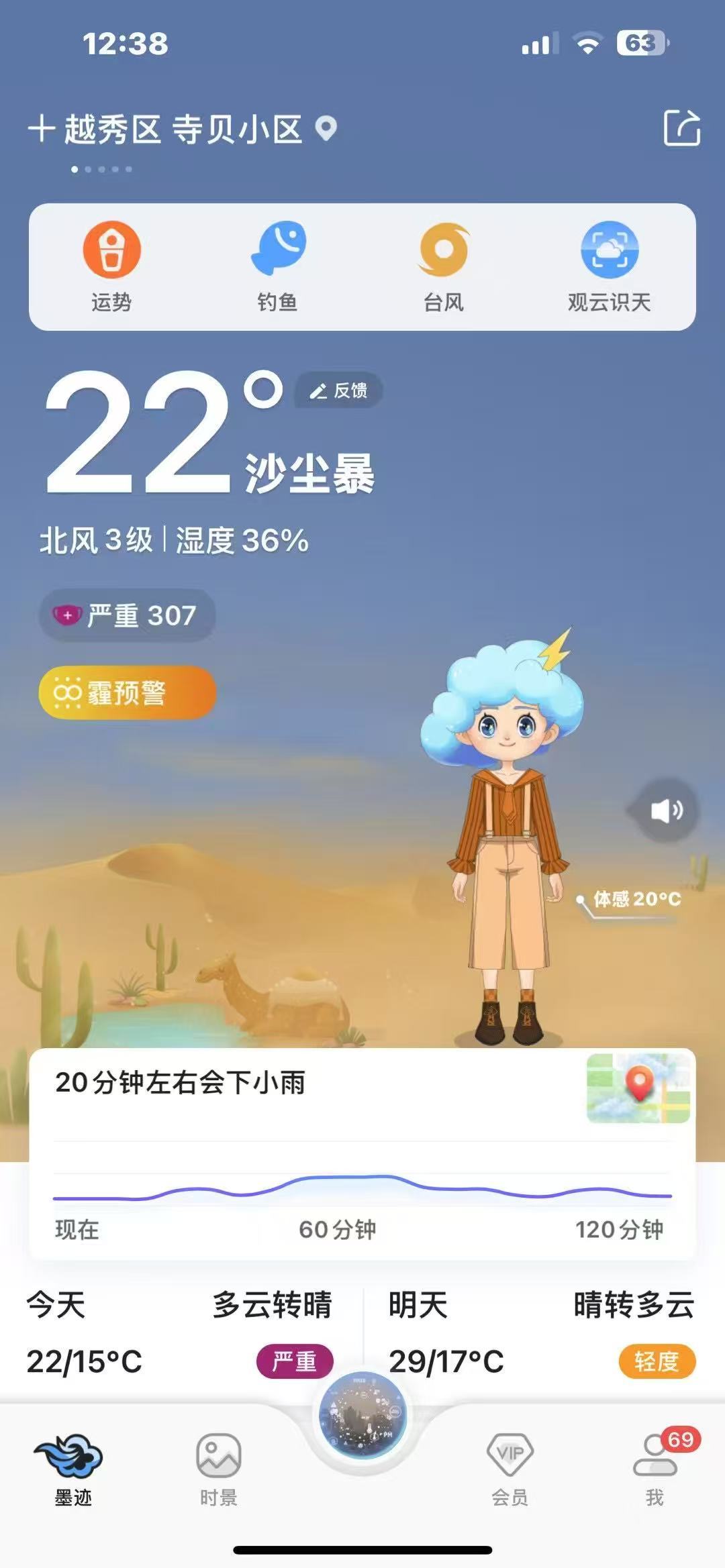Play the weather voice broadcast speaker
725x1568 pixels.
[666, 811]
